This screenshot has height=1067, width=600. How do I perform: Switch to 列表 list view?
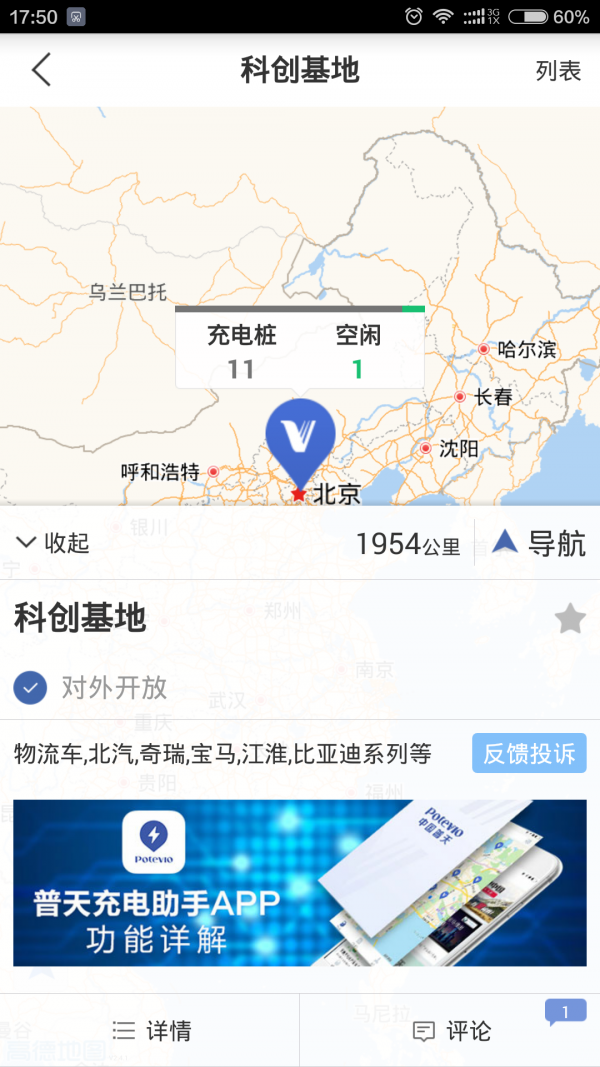click(558, 71)
